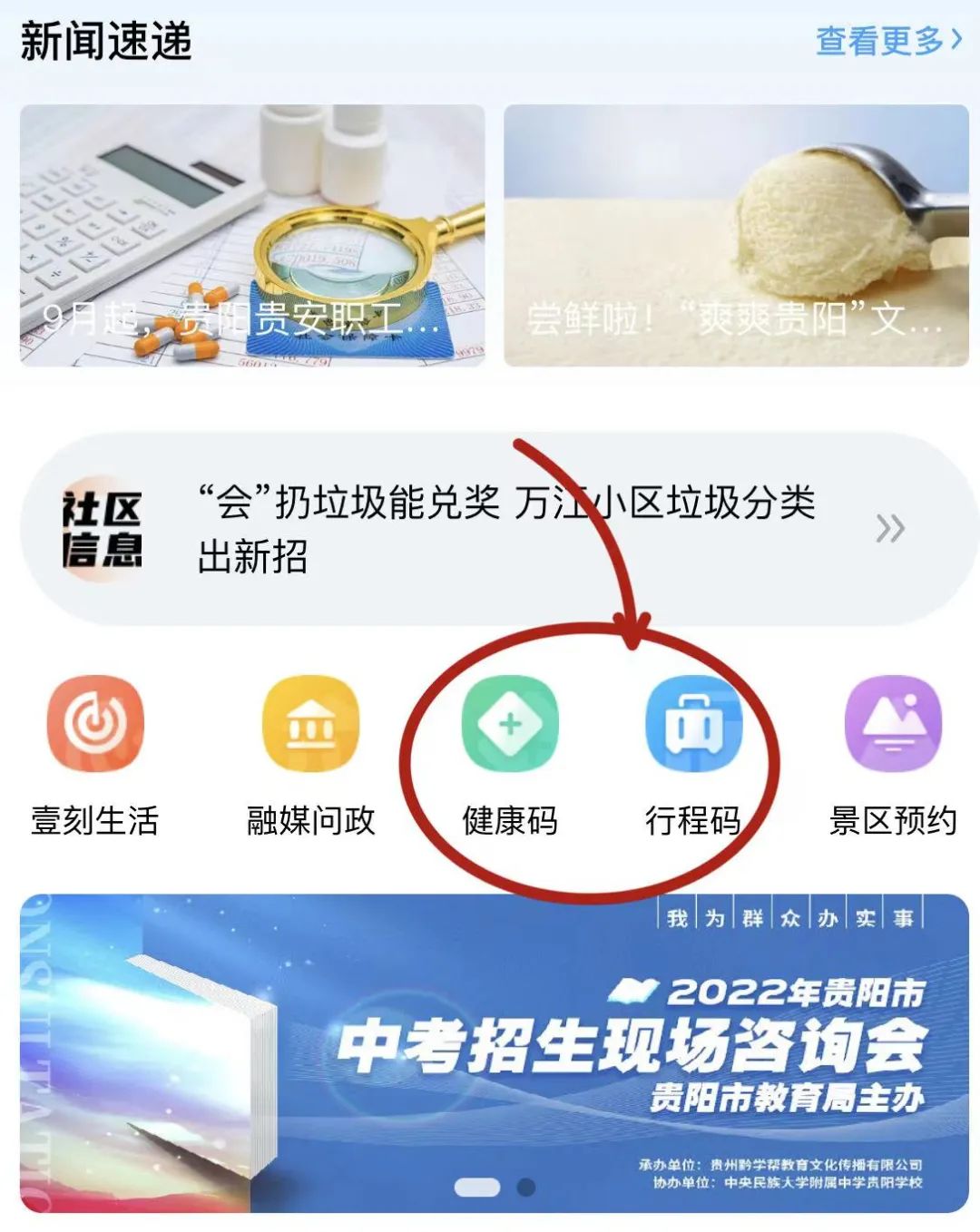Switch to second banner page dot
This screenshot has height=1232, width=980.
click(525, 1187)
